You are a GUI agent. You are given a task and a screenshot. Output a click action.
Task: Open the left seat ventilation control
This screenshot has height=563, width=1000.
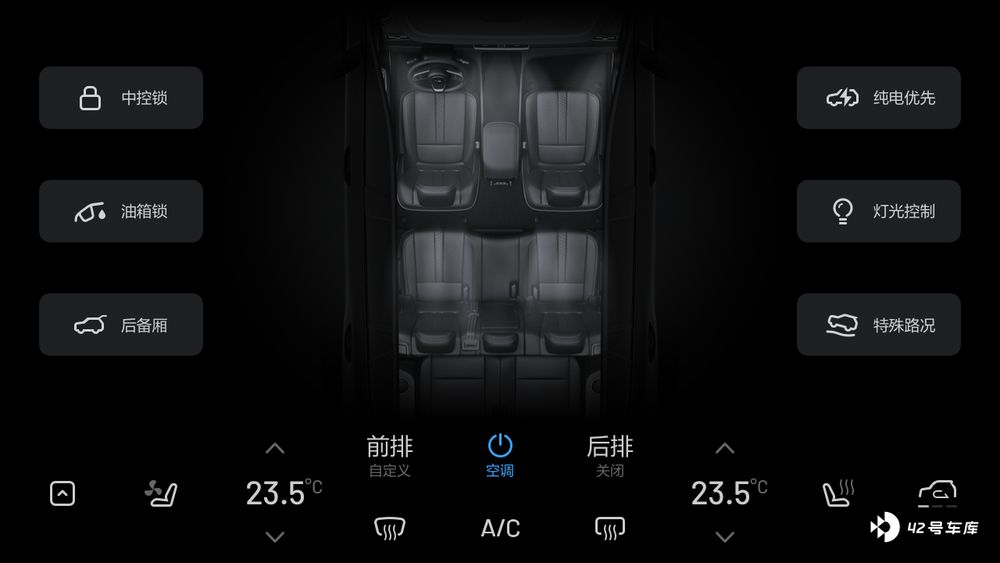(x=161, y=493)
